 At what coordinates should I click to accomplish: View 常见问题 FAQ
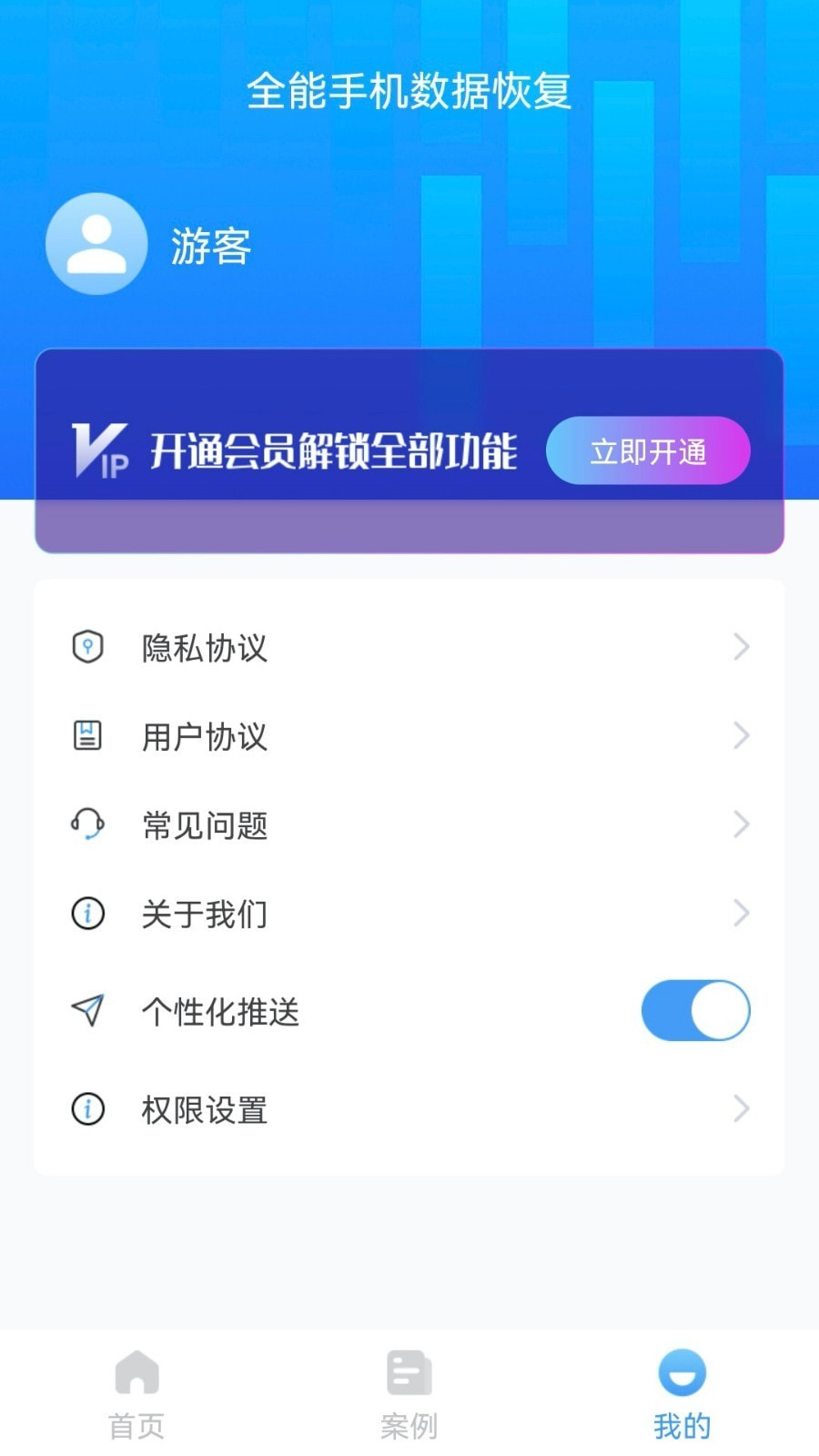pyautogui.click(x=409, y=824)
